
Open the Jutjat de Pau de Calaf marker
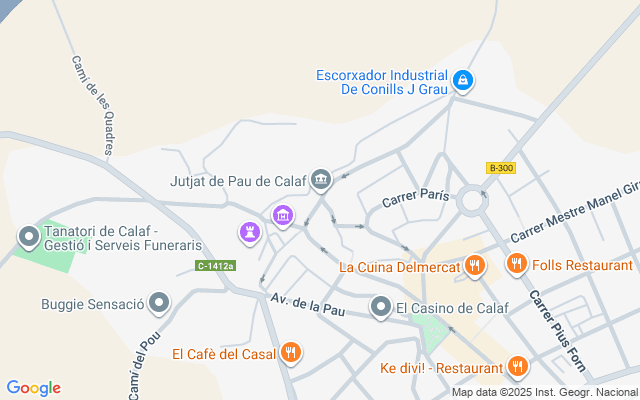pos(321,180)
